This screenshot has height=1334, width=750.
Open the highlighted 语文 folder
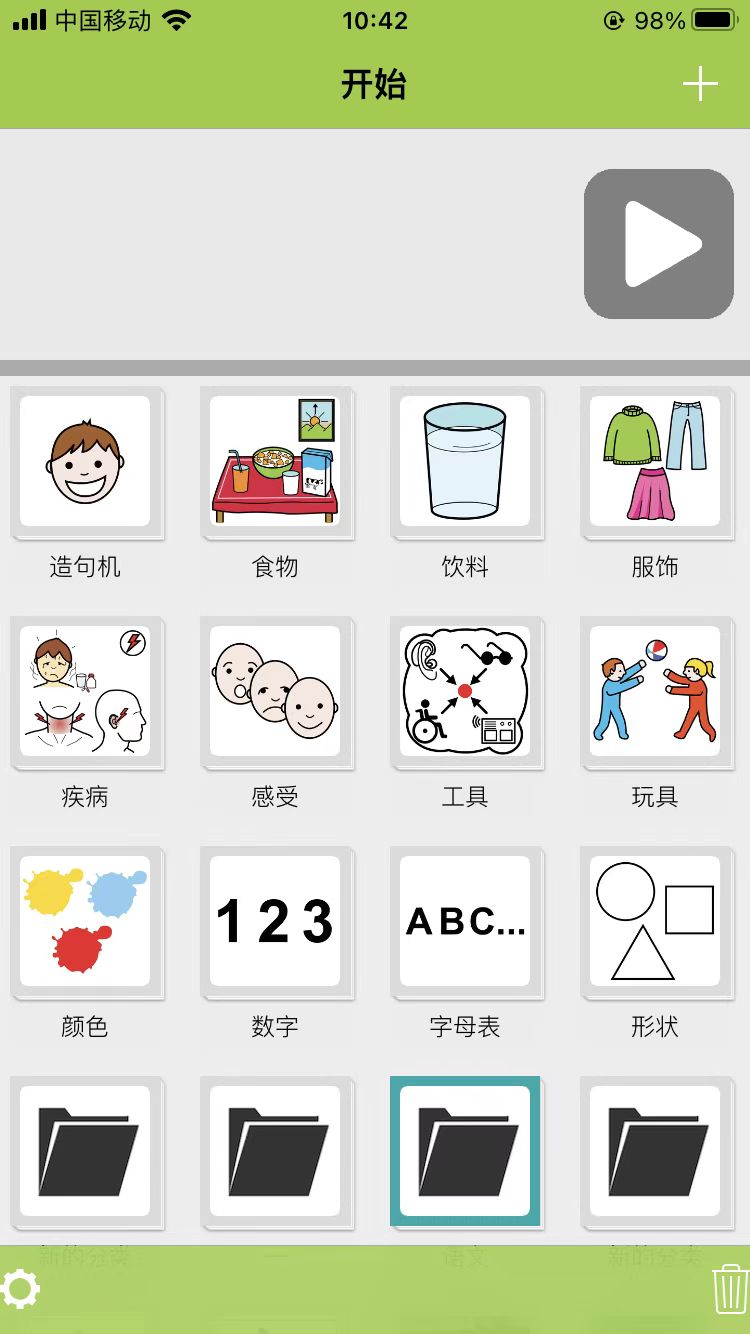coord(465,1150)
